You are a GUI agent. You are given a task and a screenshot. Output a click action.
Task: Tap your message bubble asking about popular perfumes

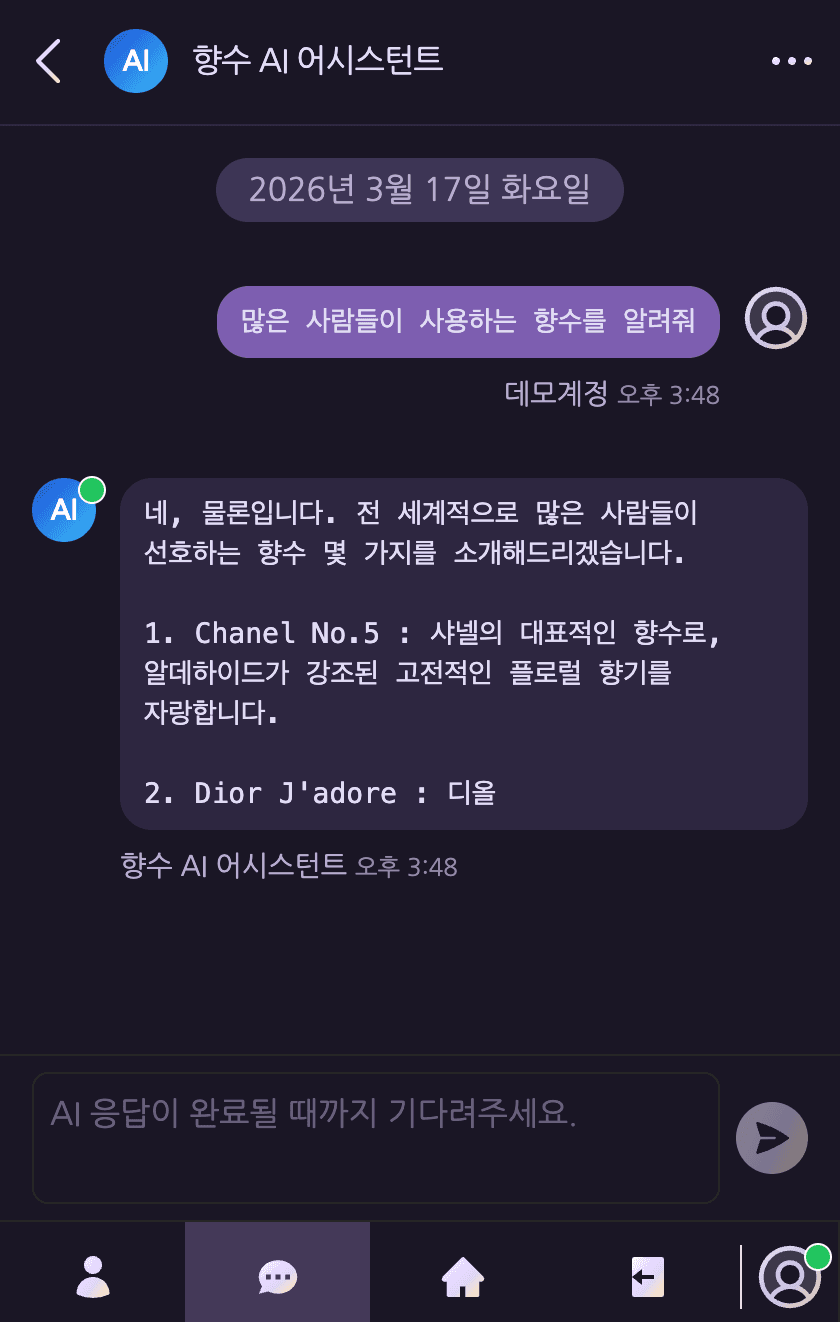[469, 322]
